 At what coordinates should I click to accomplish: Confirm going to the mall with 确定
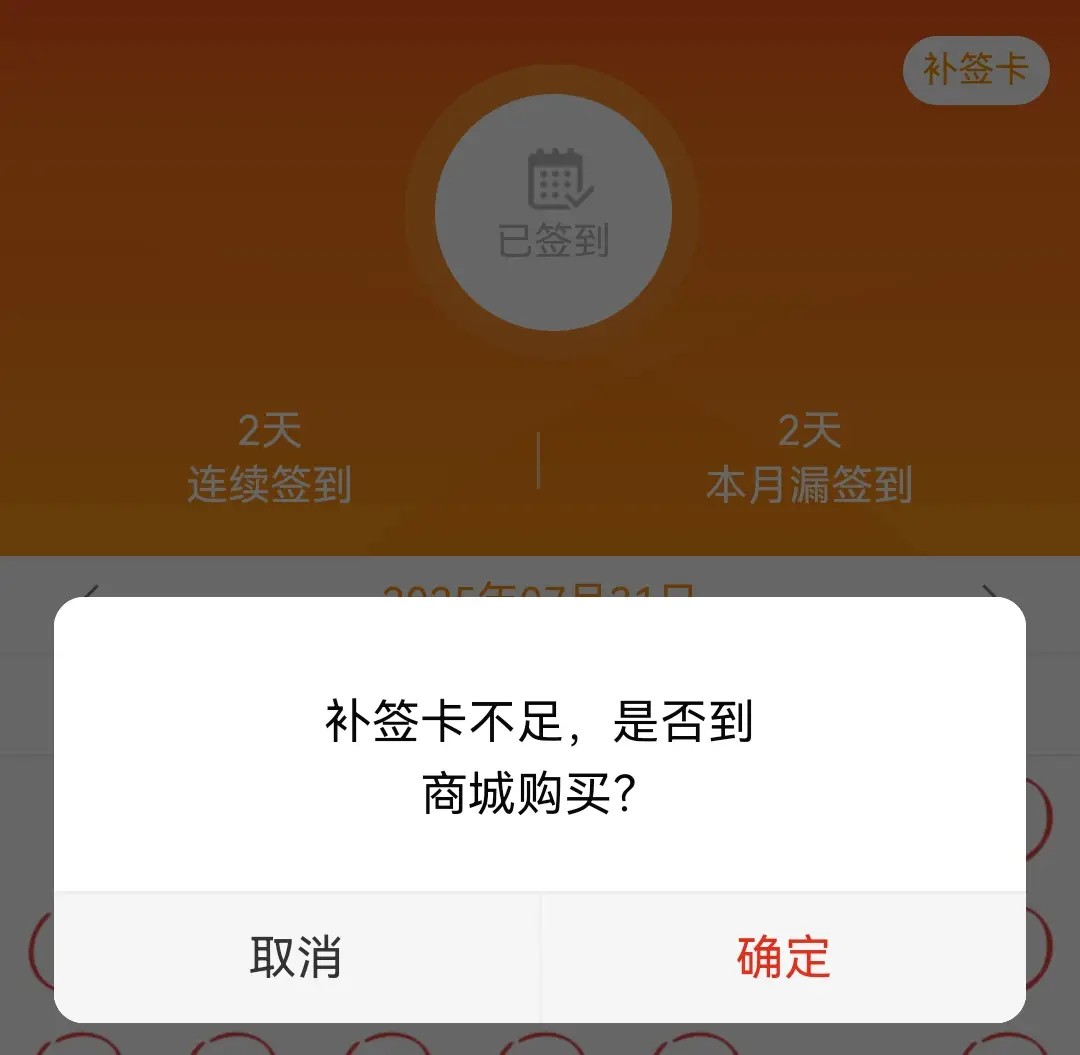point(783,957)
